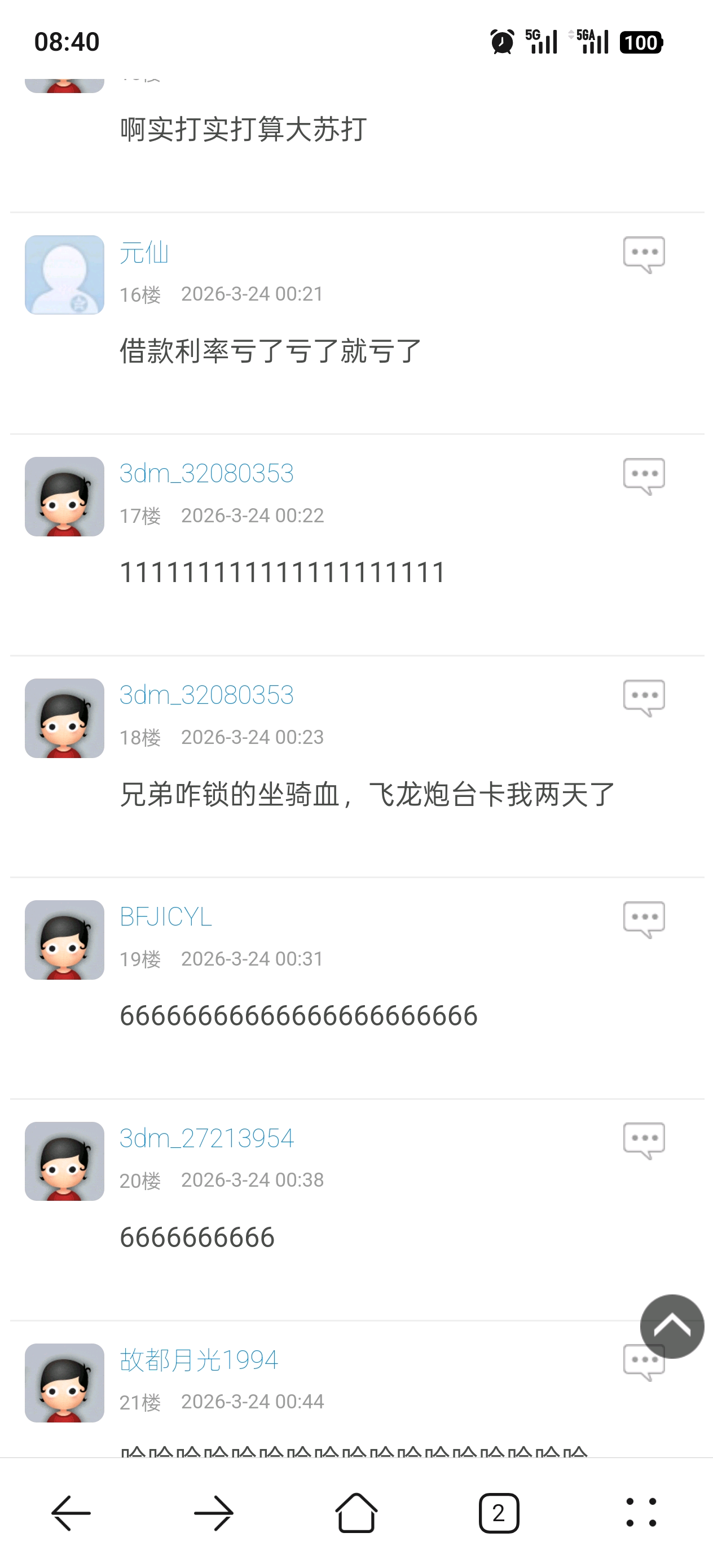Open the browser tab switcher showing 2
Image resolution: width=713 pixels, height=1568 pixels.
tap(499, 1513)
